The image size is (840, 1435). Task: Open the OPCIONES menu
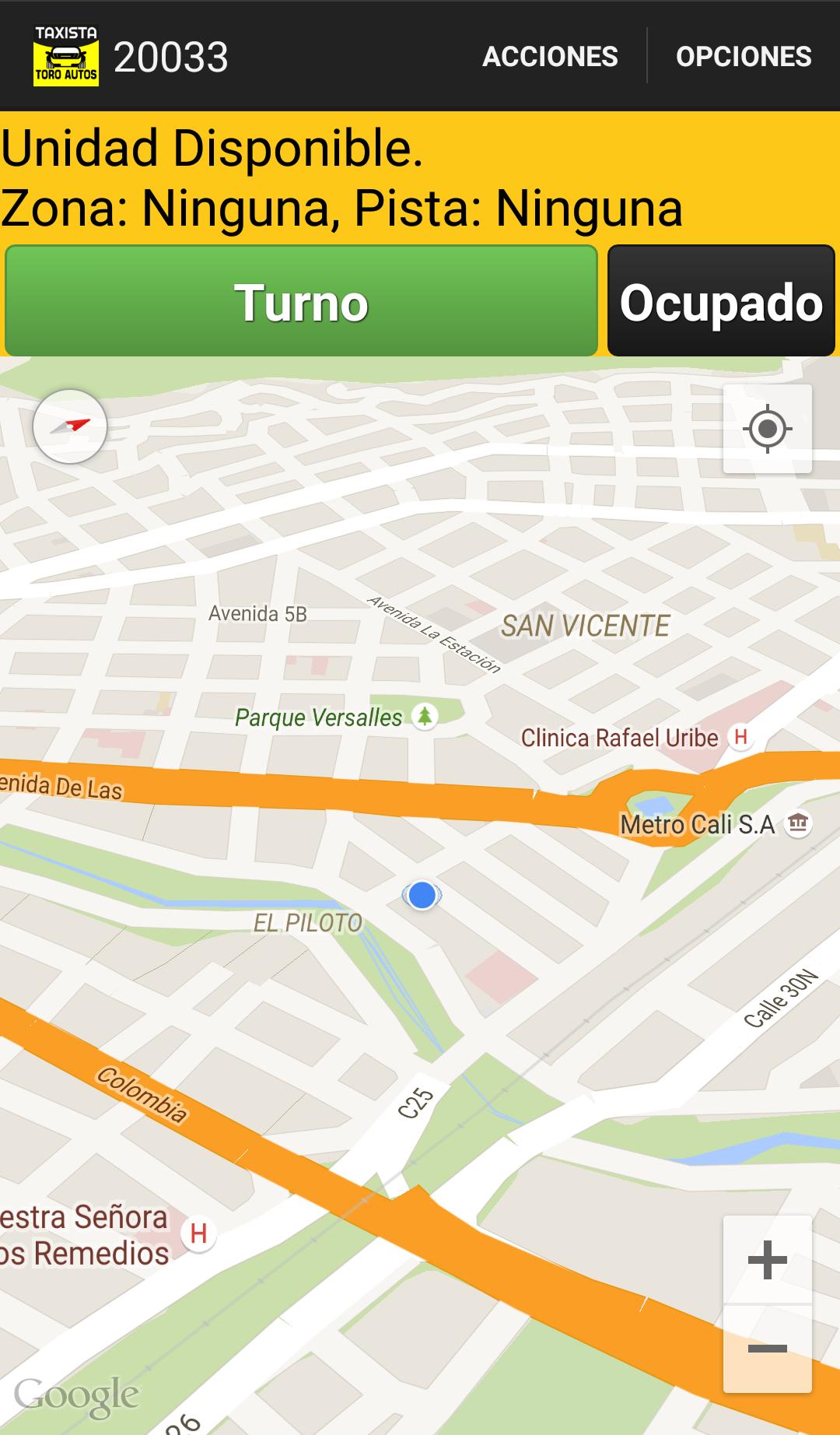(x=744, y=56)
